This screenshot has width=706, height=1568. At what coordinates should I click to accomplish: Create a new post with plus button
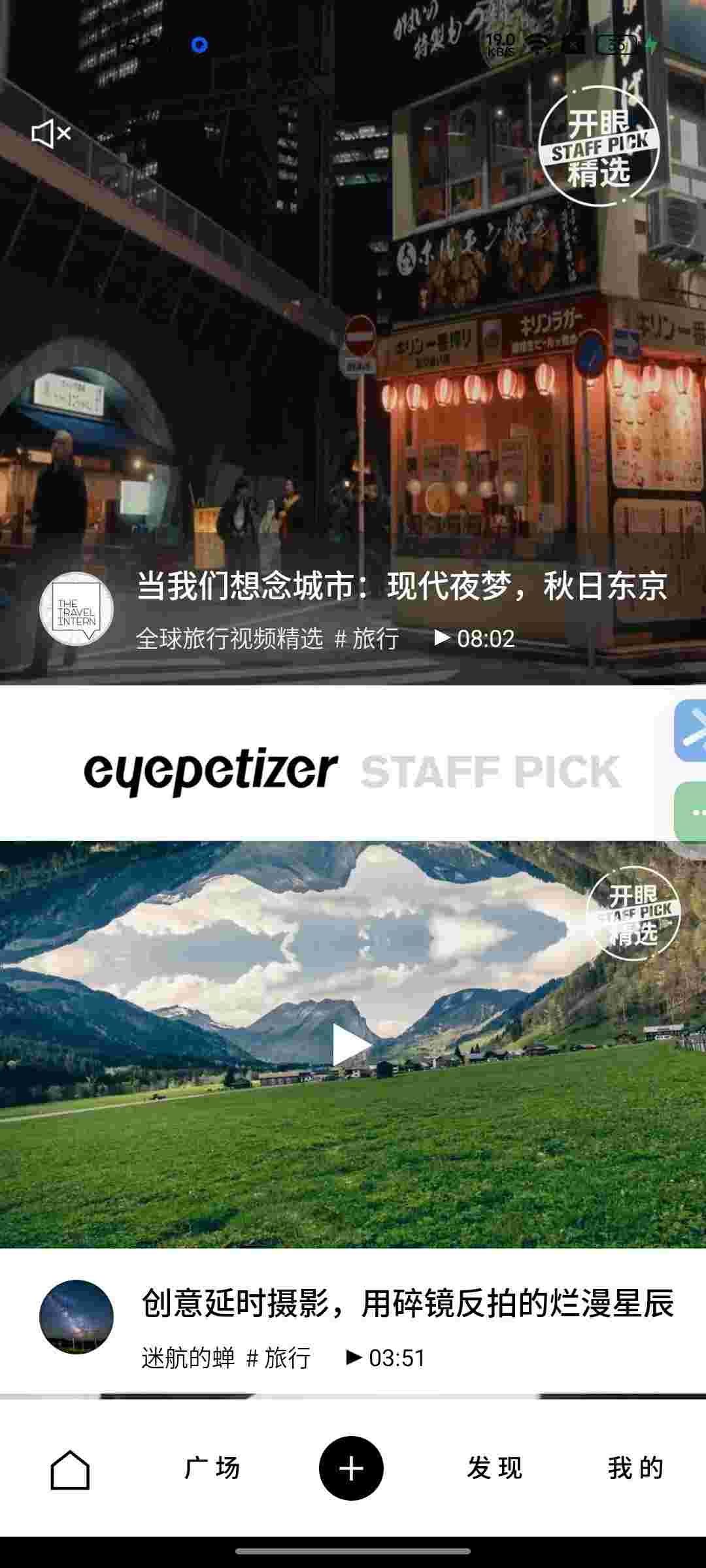click(351, 1468)
